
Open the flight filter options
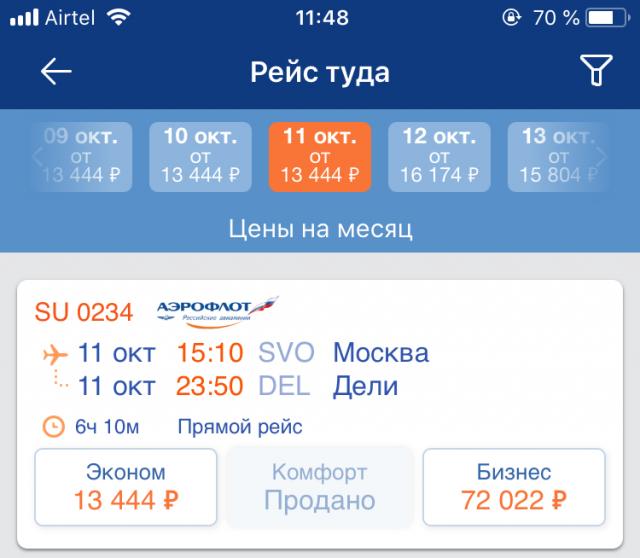pyautogui.click(x=595, y=71)
